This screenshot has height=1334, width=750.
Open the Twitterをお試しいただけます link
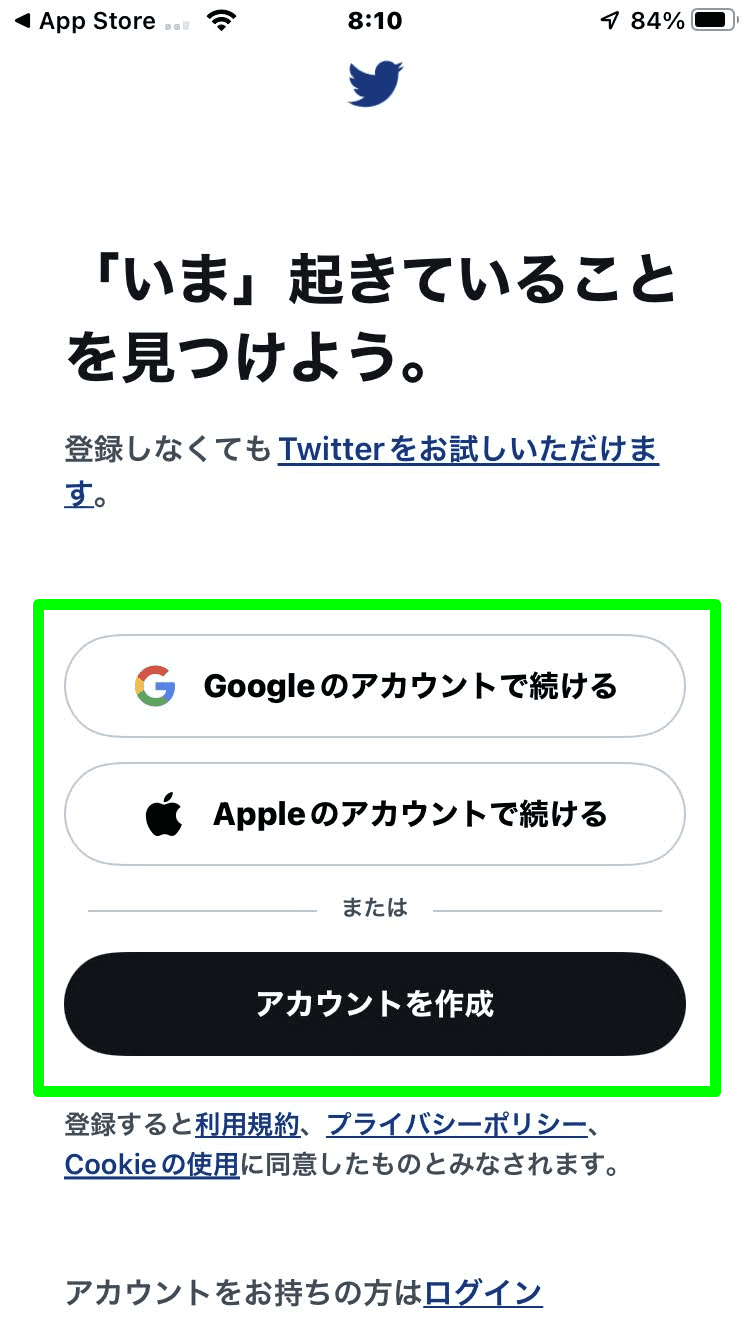467,449
